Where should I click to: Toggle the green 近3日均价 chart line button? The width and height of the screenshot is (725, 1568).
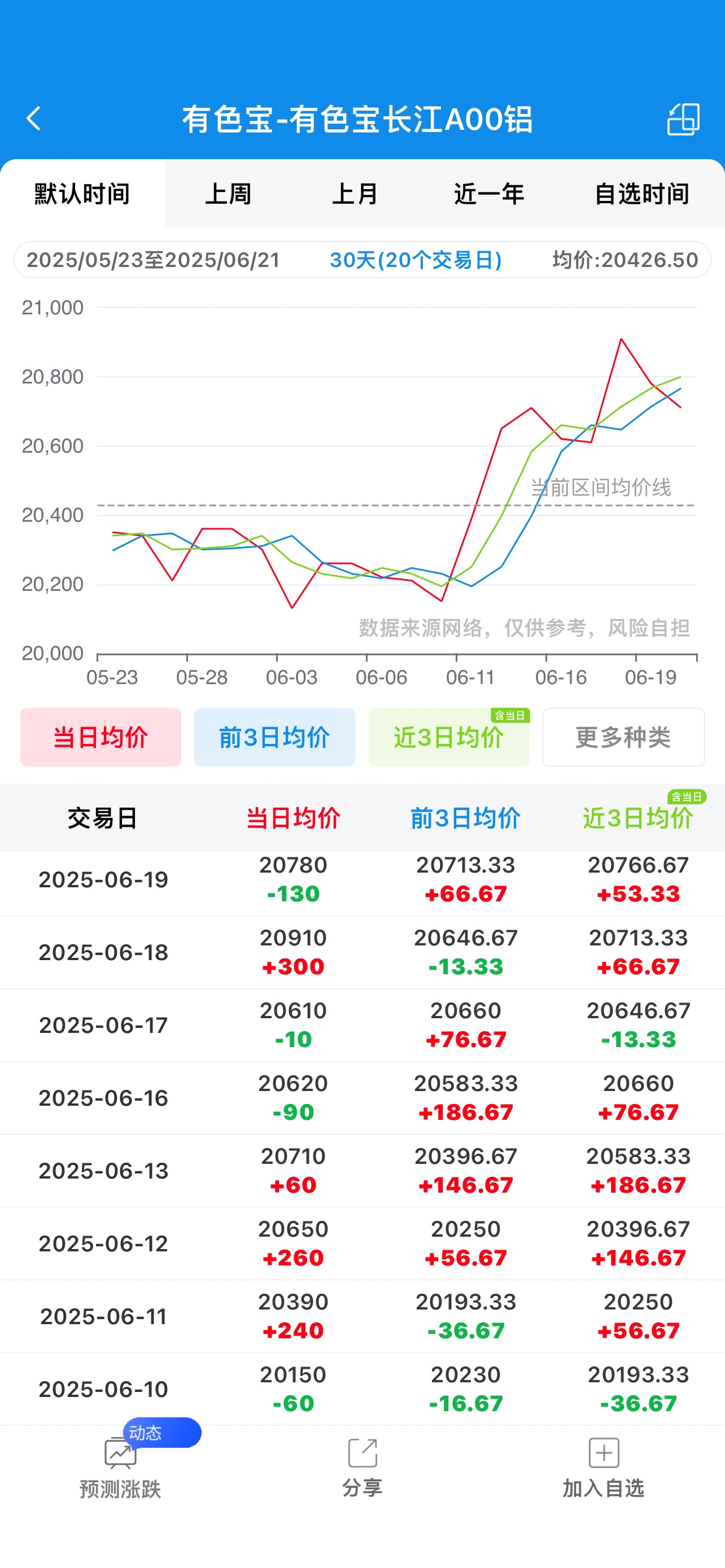(x=449, y=737)
